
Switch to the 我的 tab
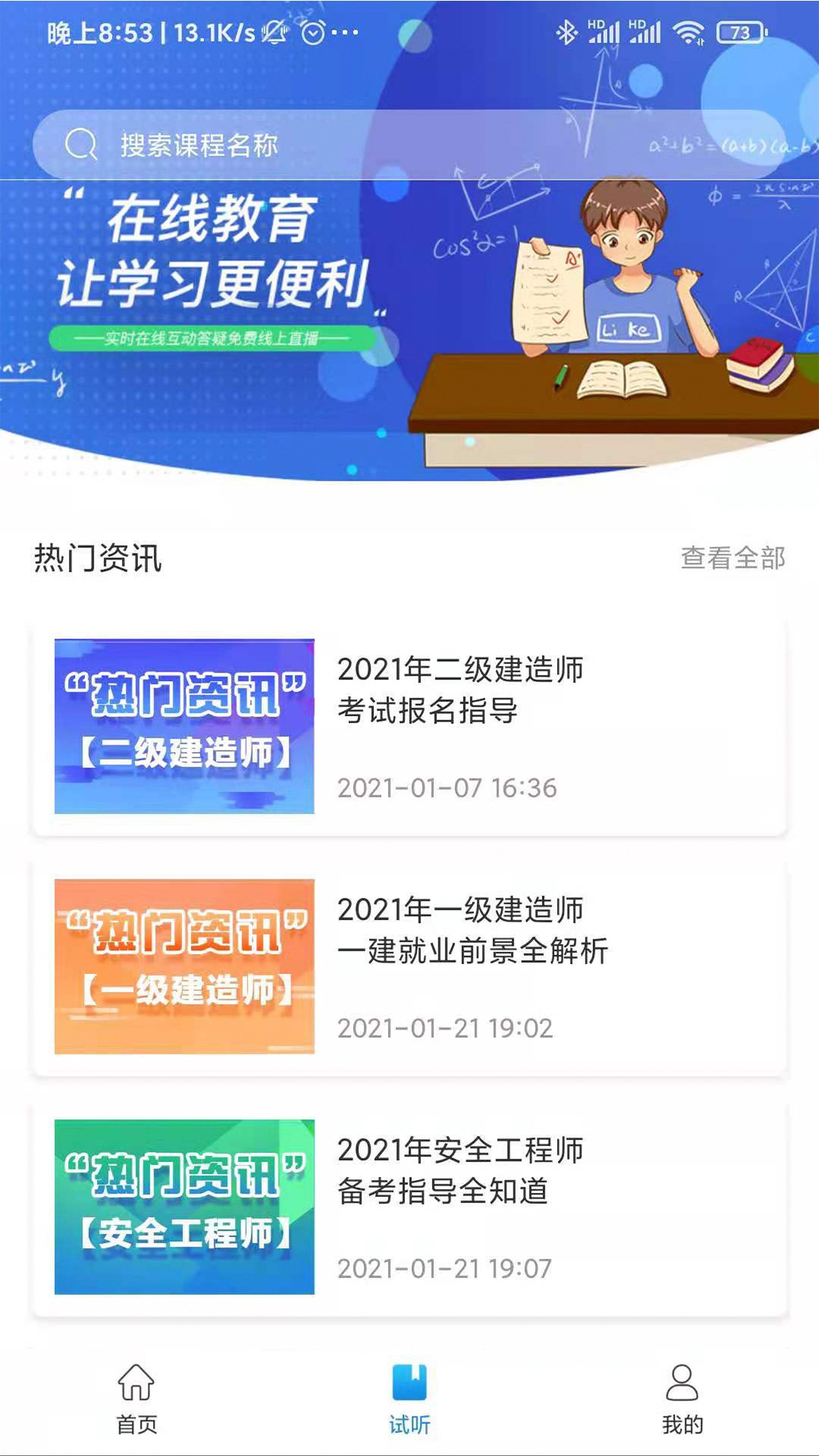click(682, 1403)
